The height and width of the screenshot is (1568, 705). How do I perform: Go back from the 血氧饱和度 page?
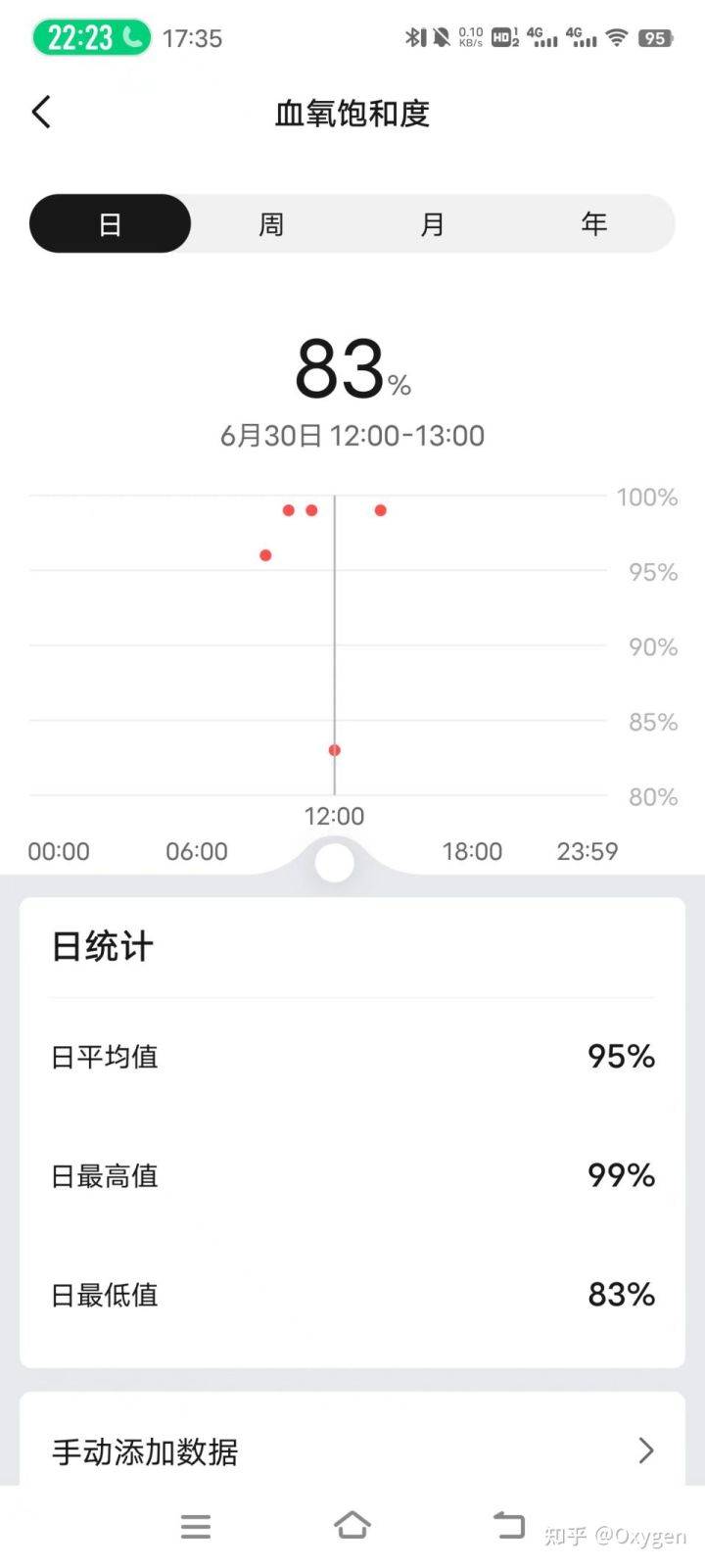click(x=41, y=113)
